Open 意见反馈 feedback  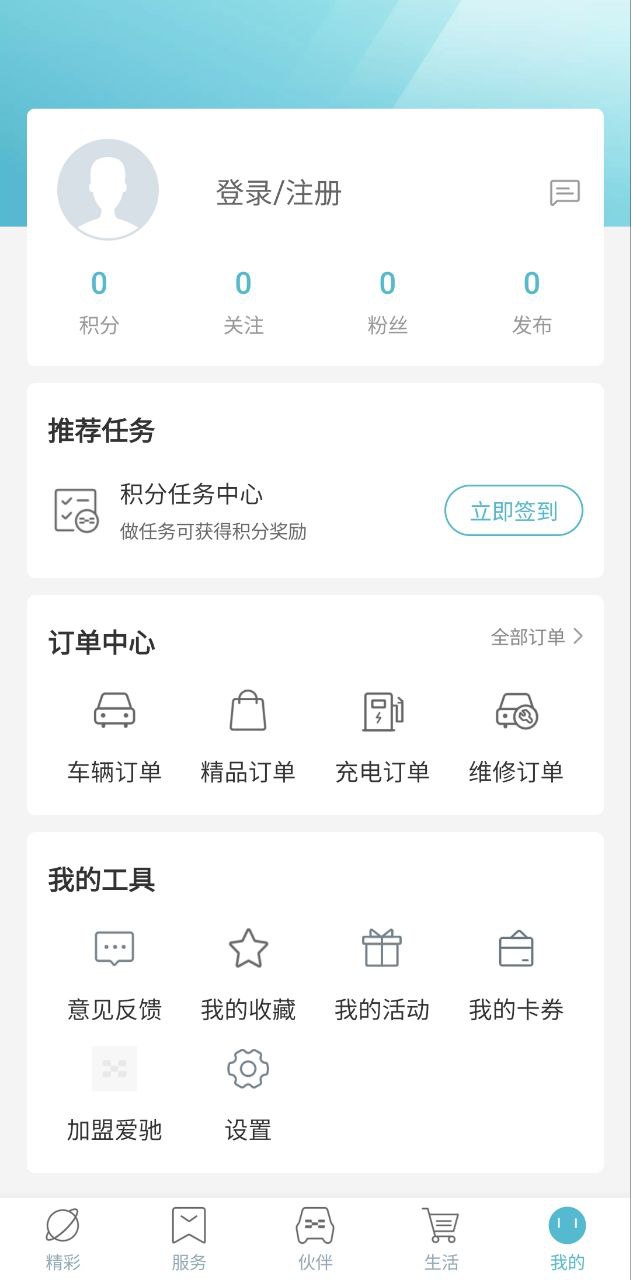[x=114, y=972]
